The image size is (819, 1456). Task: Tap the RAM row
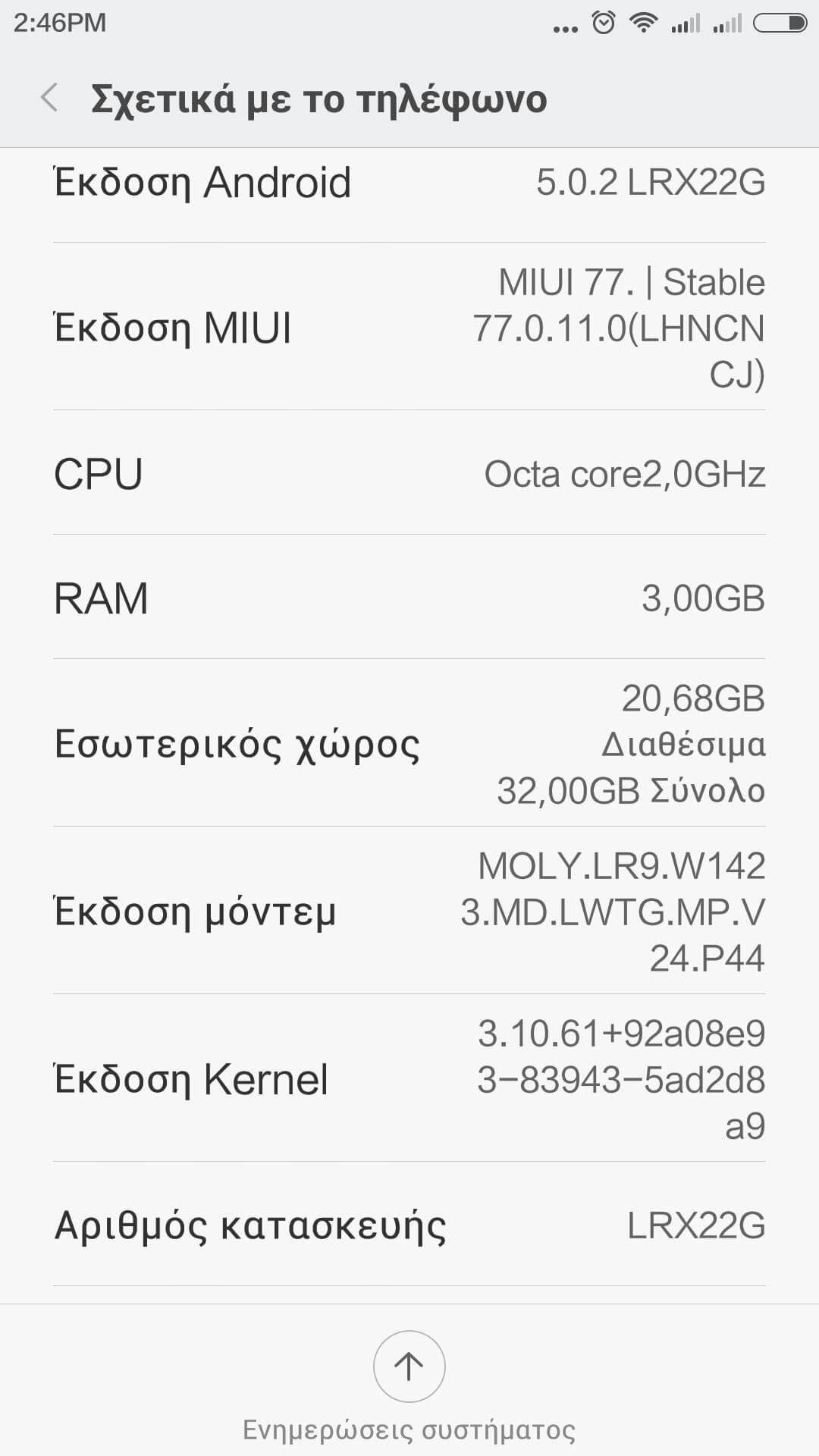click(409, 598)
